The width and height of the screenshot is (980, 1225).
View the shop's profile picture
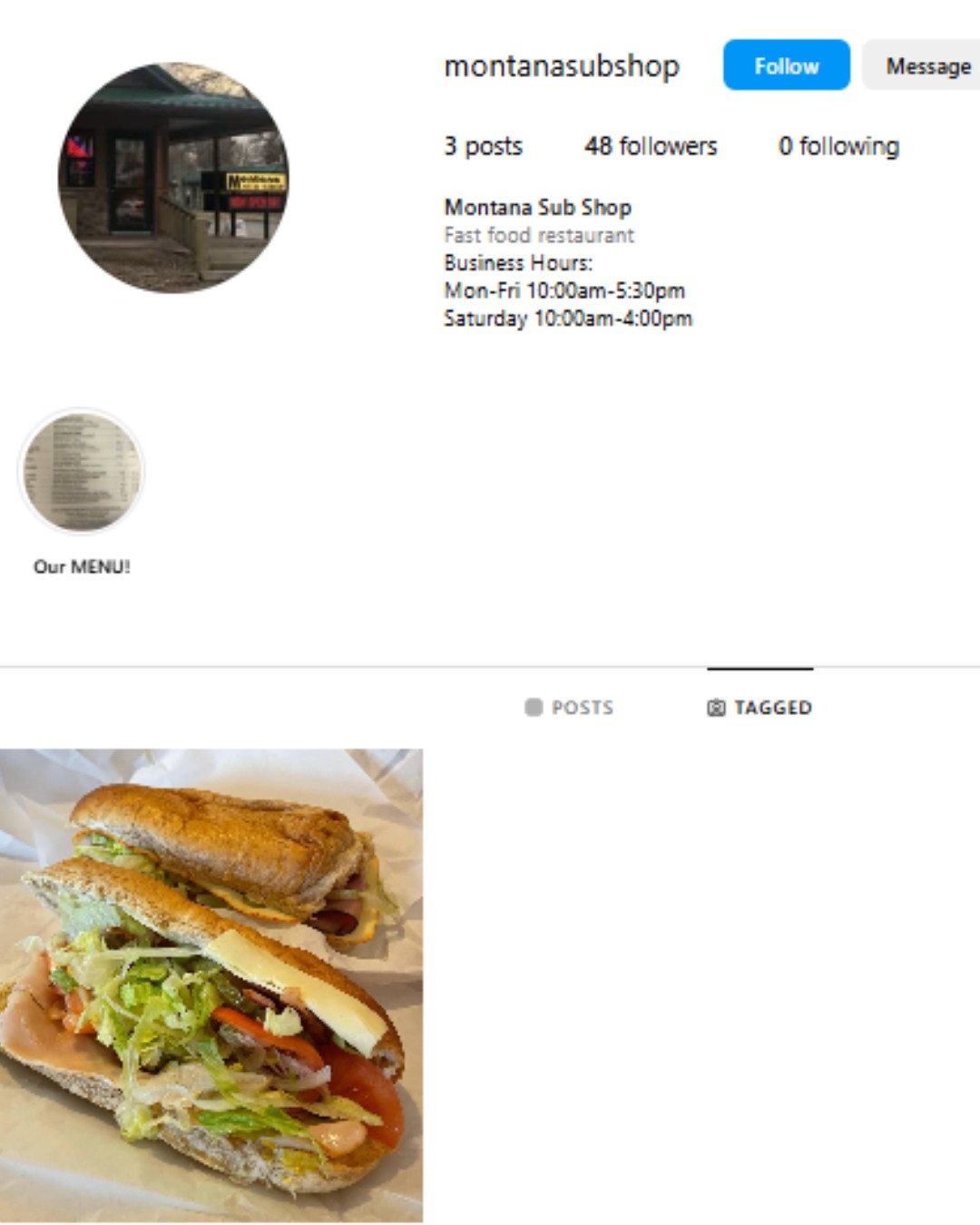(173, 178)
